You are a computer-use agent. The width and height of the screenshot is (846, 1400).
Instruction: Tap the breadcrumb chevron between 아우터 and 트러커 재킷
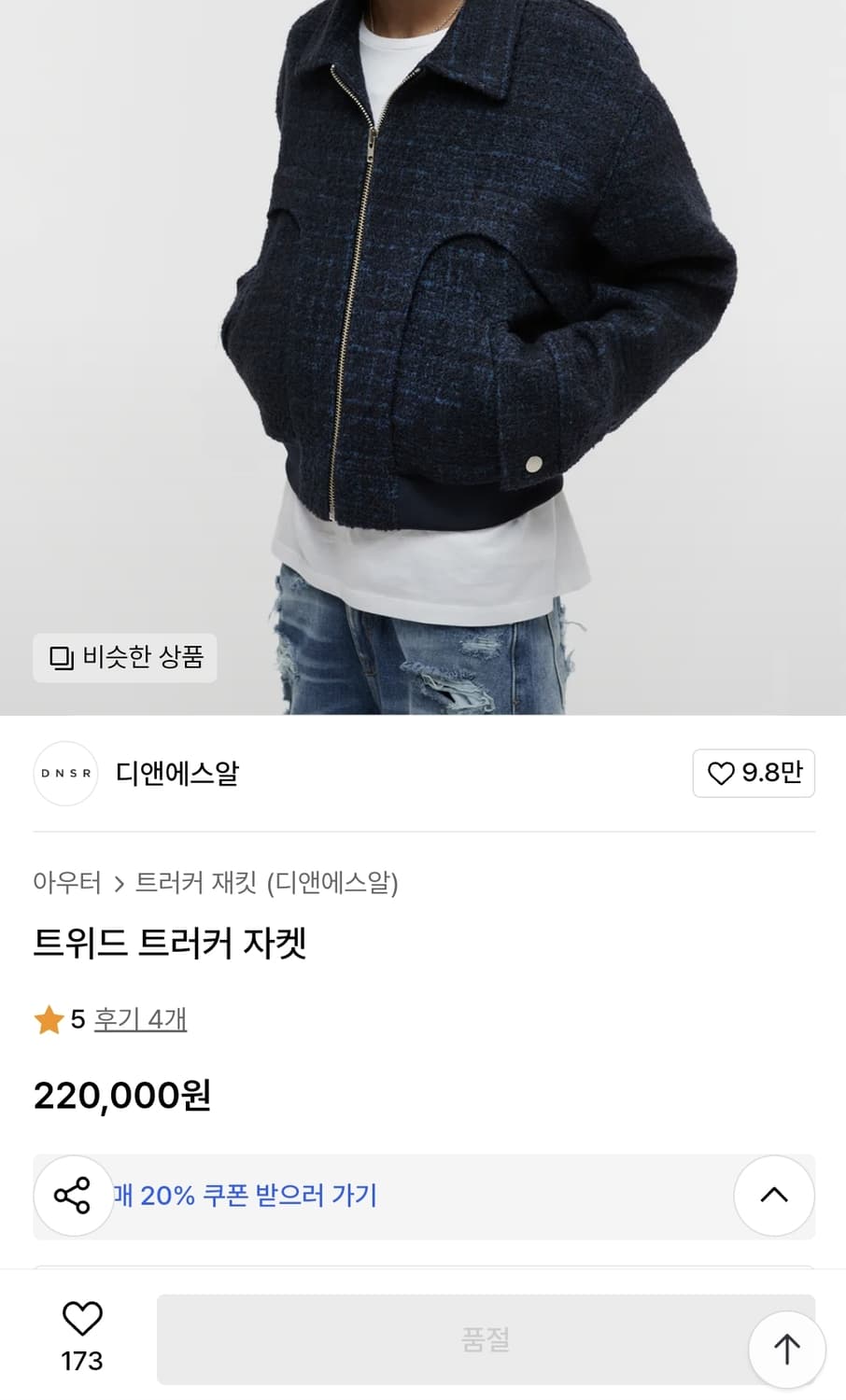click(119, 884)
